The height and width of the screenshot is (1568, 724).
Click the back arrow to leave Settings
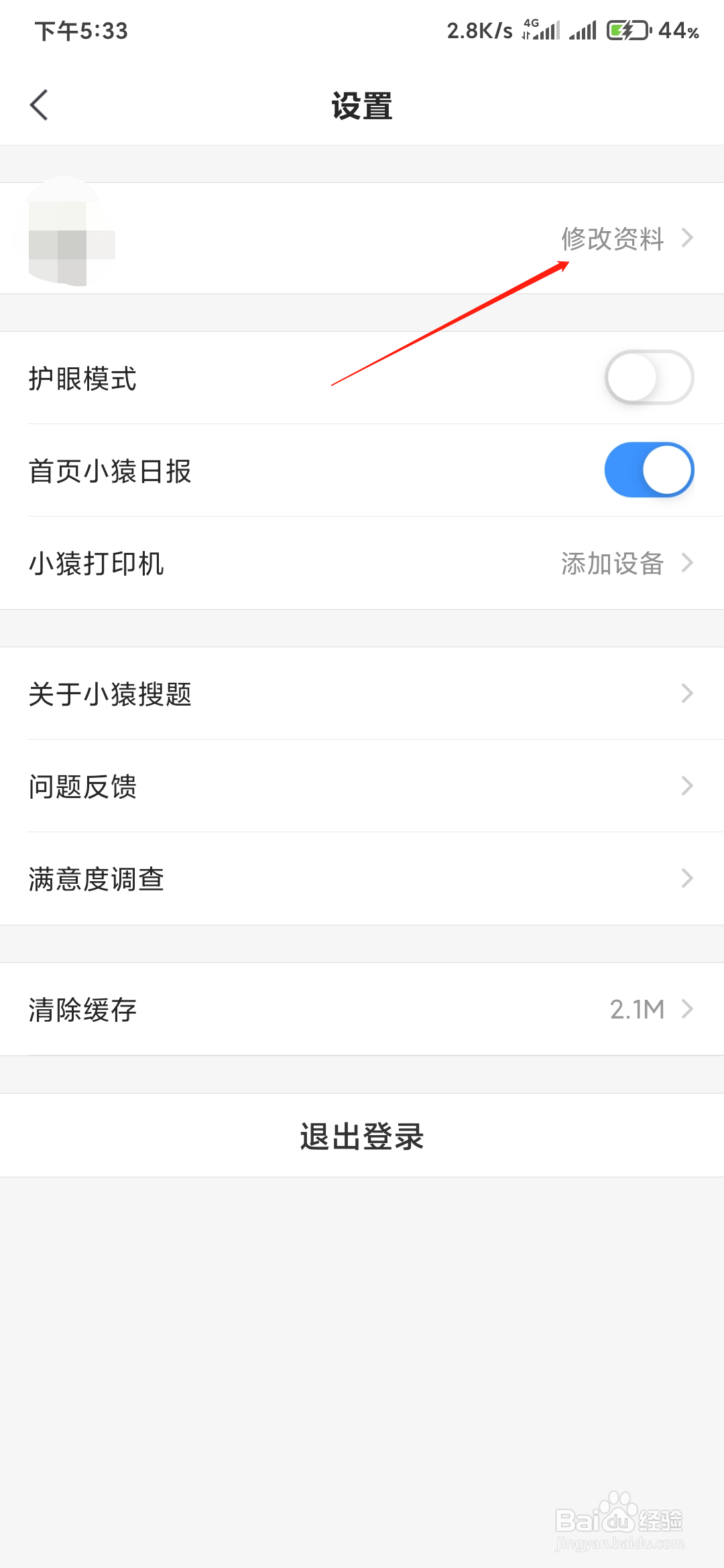(38, 105)
